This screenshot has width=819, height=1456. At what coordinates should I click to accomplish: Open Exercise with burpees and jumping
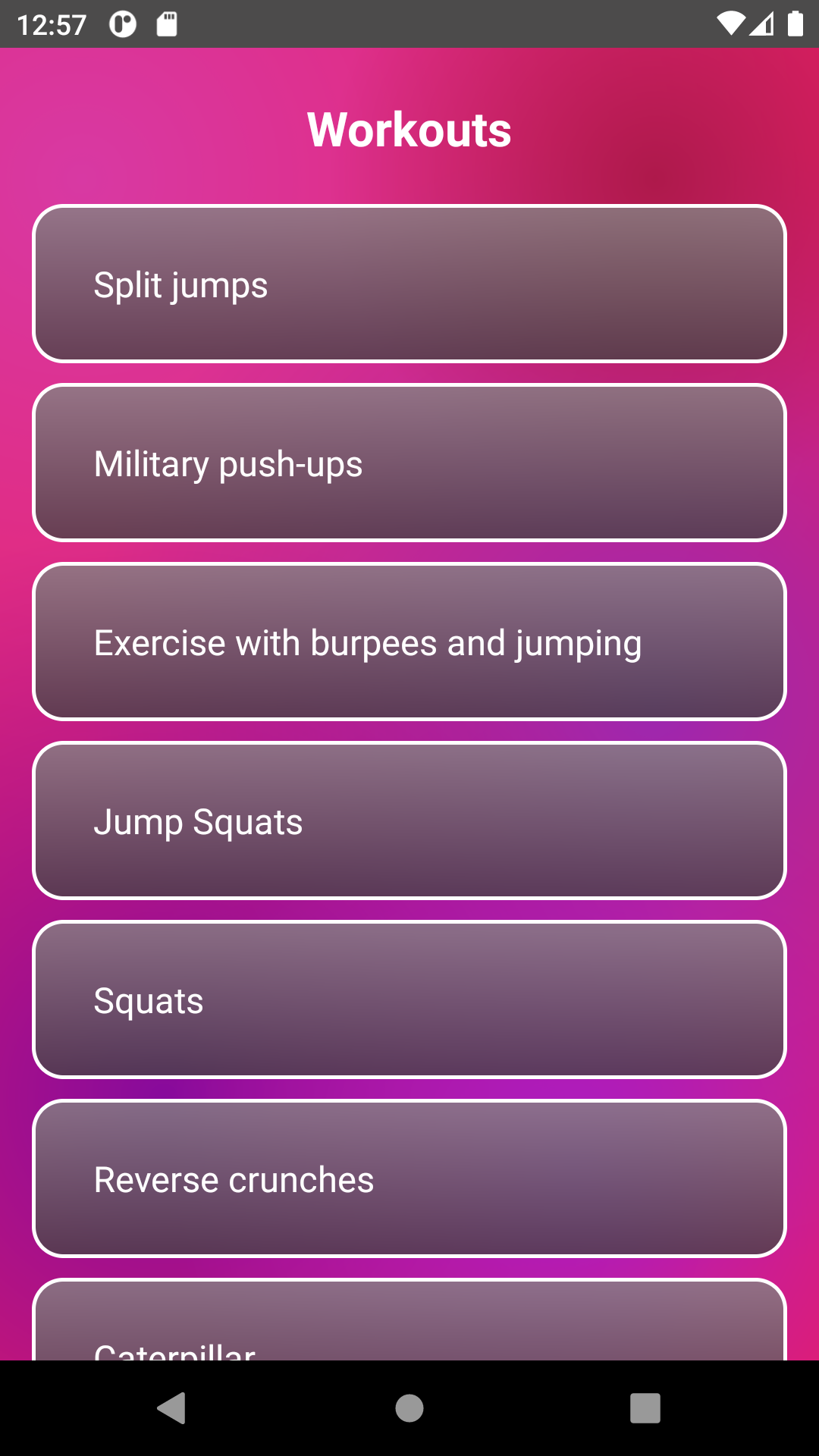409,642
